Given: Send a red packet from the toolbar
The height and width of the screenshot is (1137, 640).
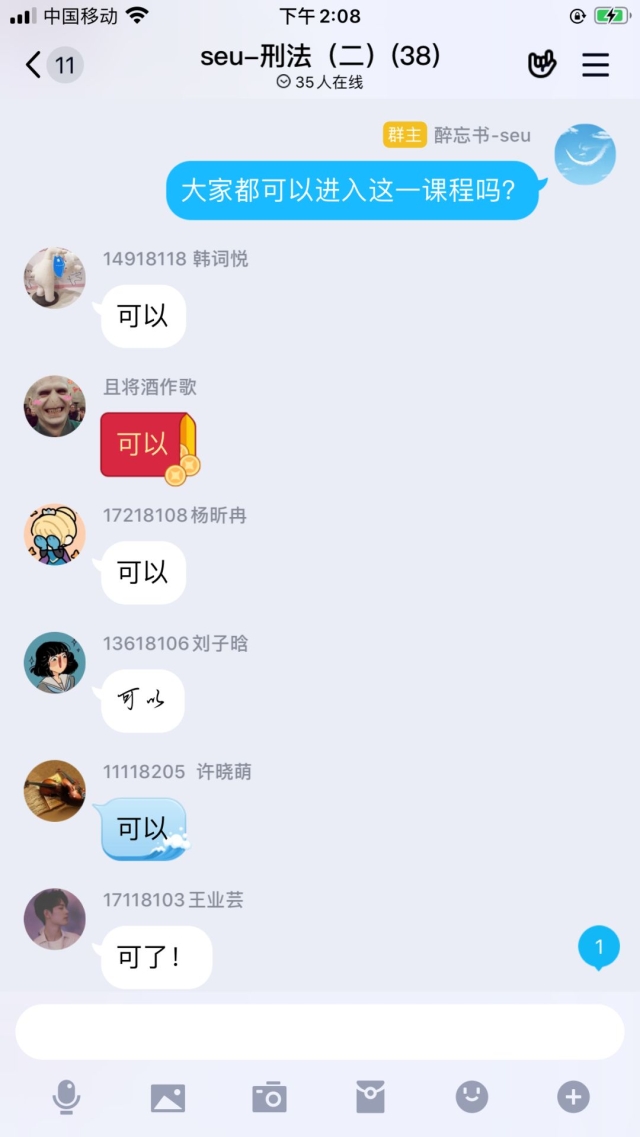Looking at the screenshot, I should coord(370,1097).
